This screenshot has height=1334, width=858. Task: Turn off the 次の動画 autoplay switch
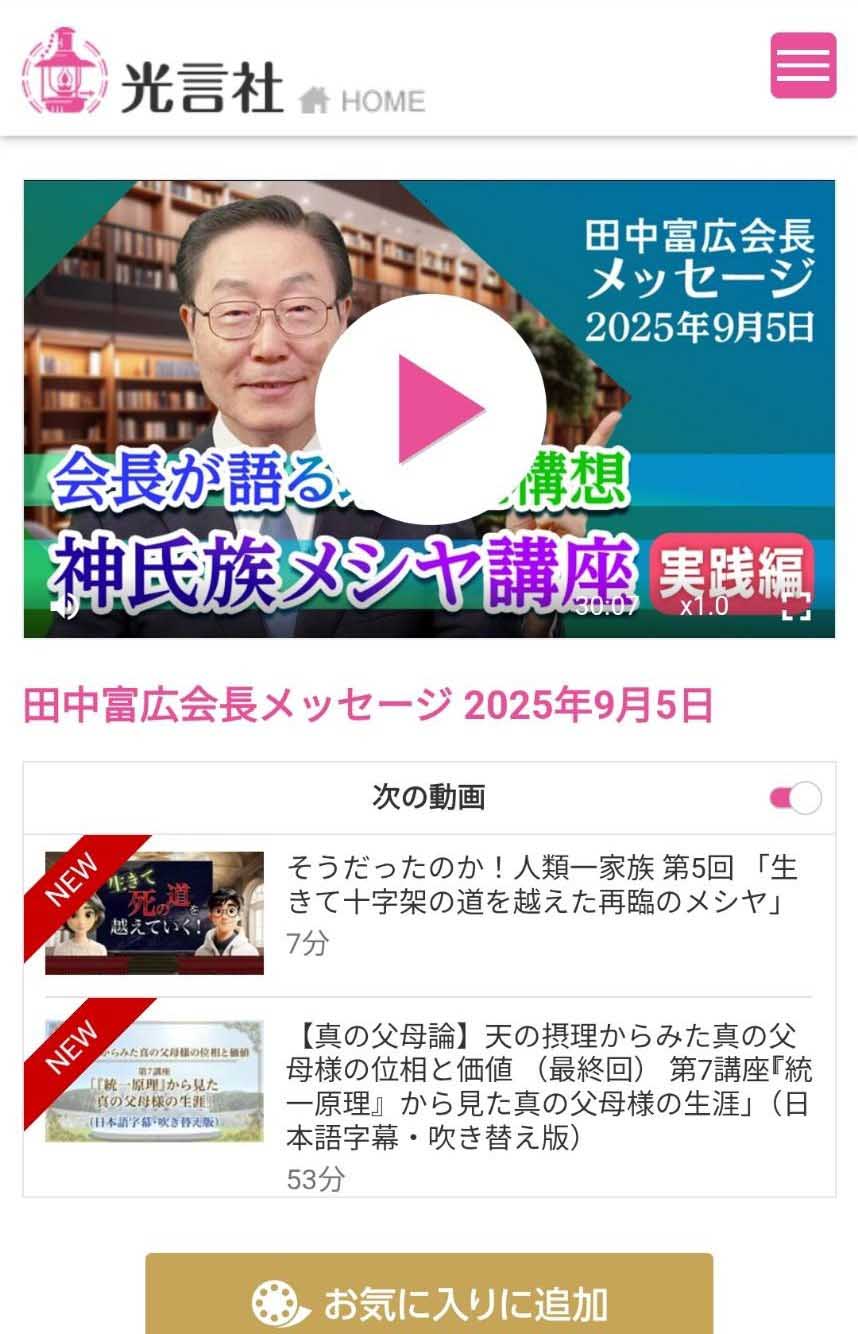pos(796,798)
